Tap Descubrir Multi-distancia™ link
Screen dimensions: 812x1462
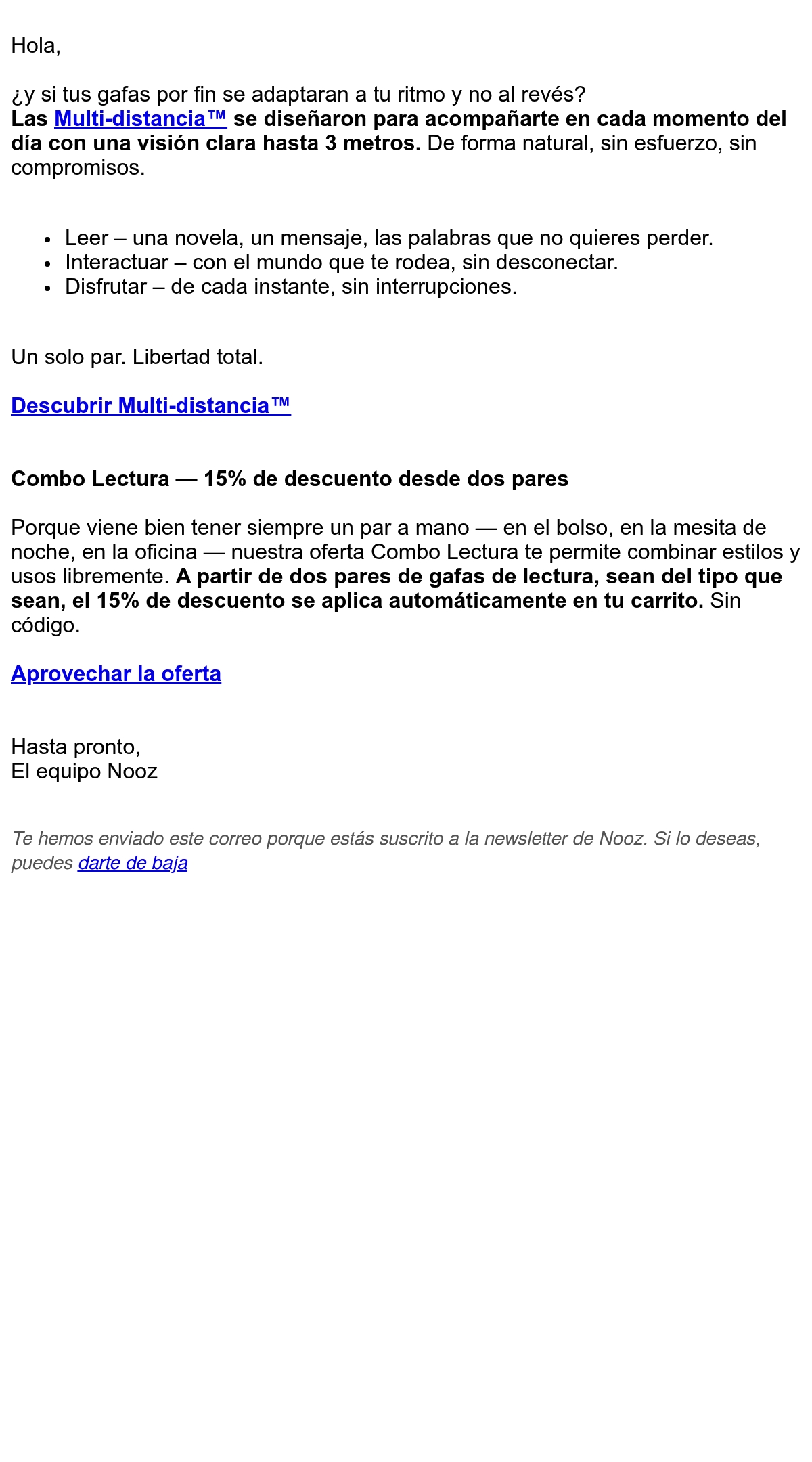151,405
